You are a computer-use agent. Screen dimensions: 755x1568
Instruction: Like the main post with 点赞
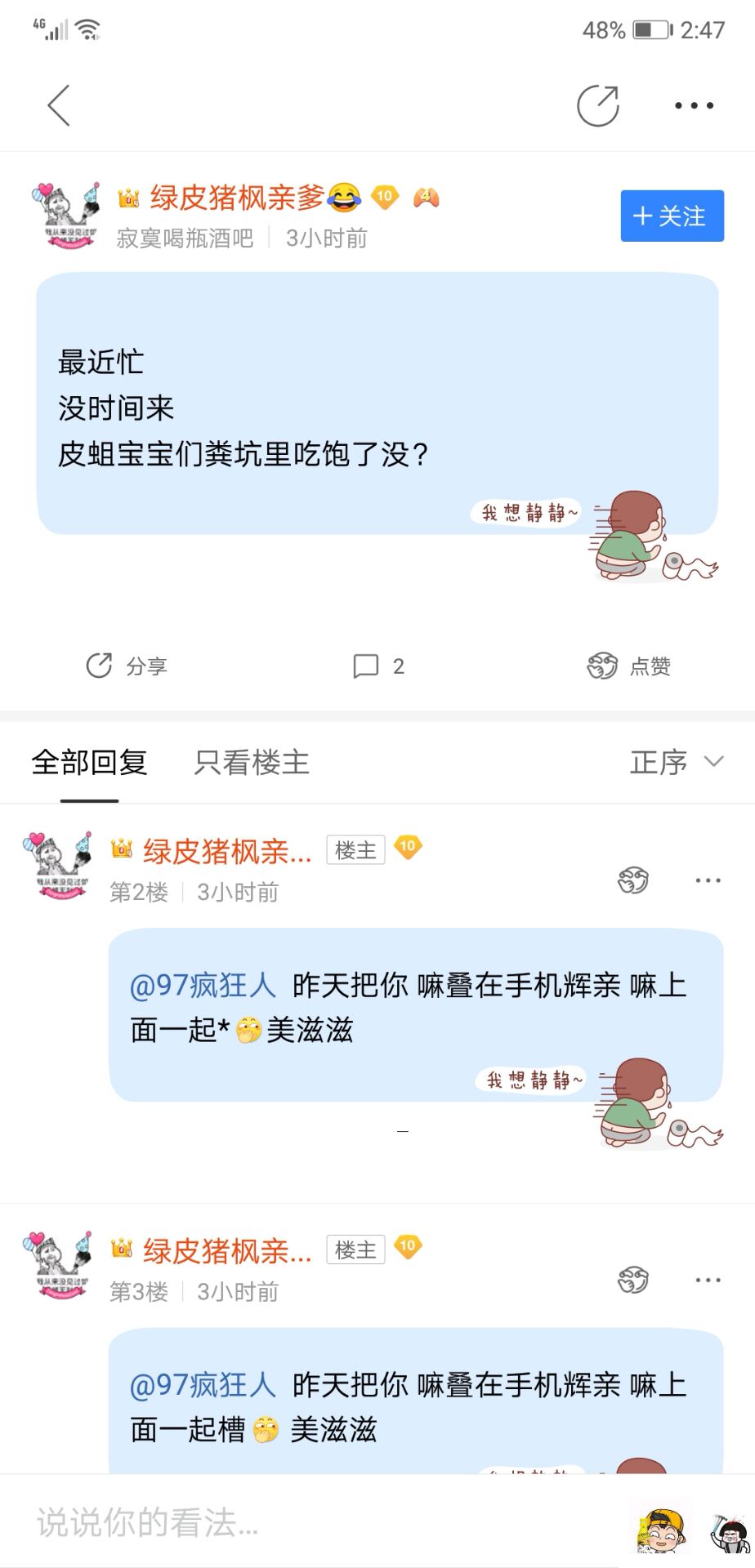(628, 666)
